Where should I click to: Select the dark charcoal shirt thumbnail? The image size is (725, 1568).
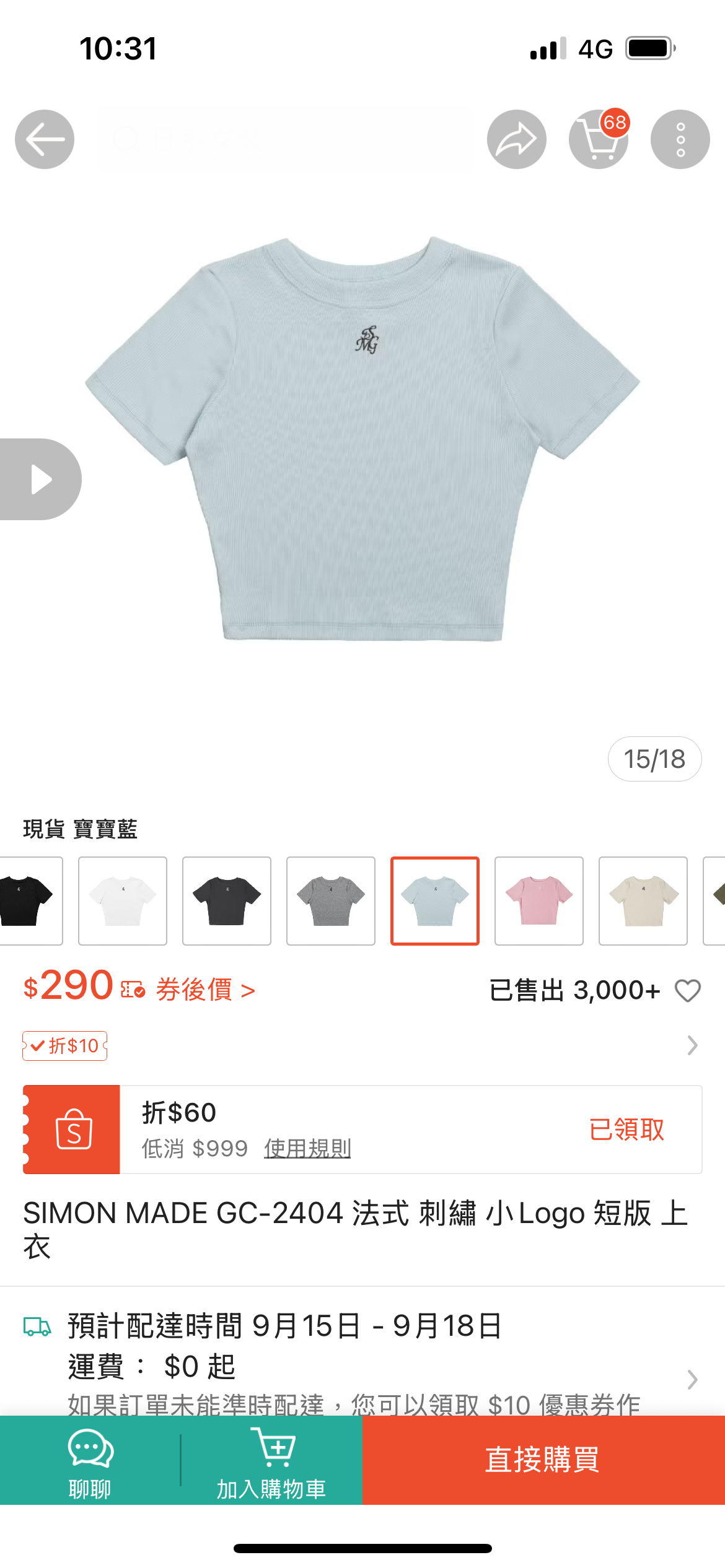pos(227,900)
